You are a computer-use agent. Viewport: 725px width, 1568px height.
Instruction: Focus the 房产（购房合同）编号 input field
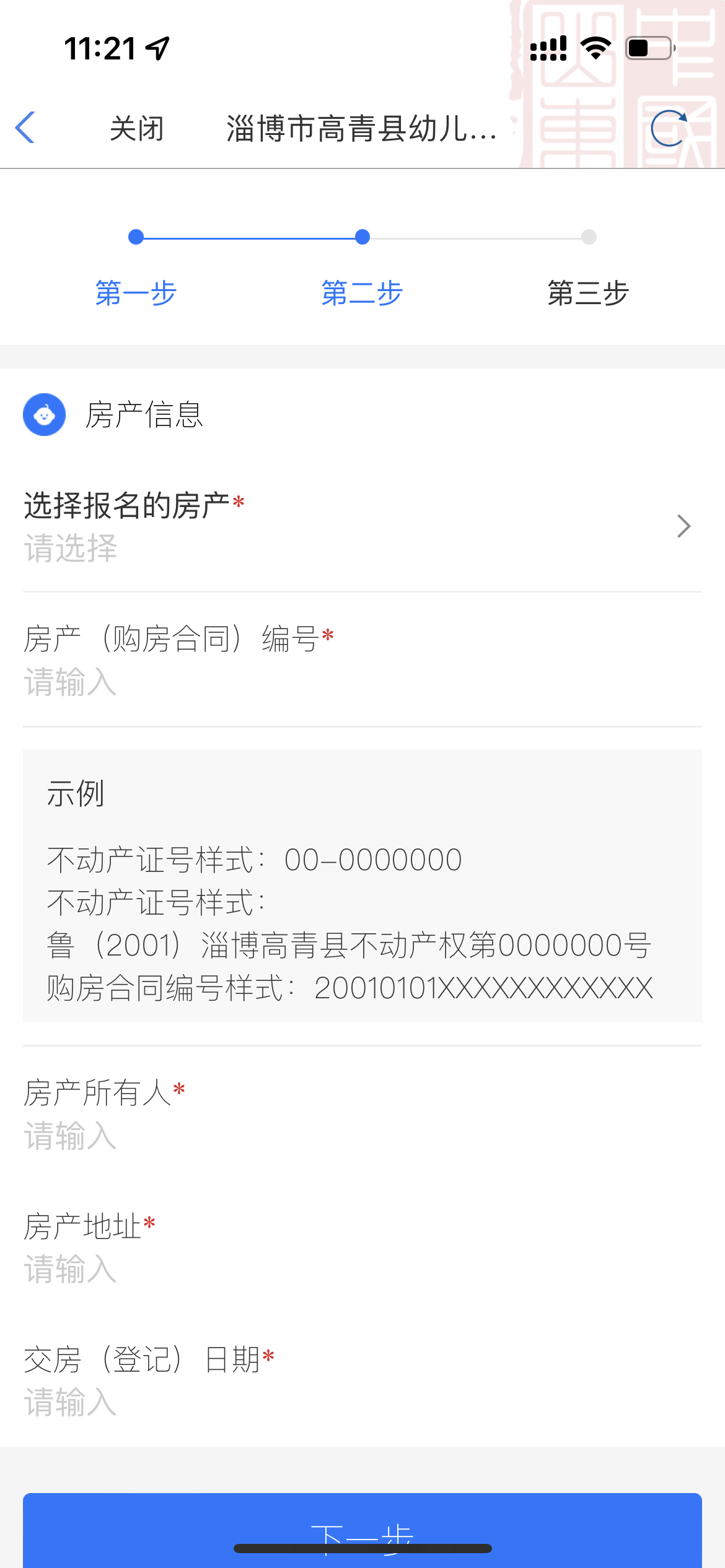362,682
